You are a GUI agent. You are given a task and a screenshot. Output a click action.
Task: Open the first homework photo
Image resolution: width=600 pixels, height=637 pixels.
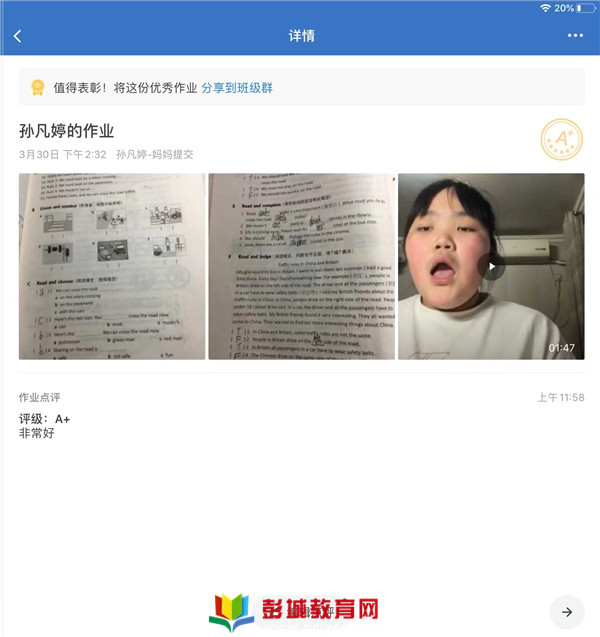click(112, 266)
